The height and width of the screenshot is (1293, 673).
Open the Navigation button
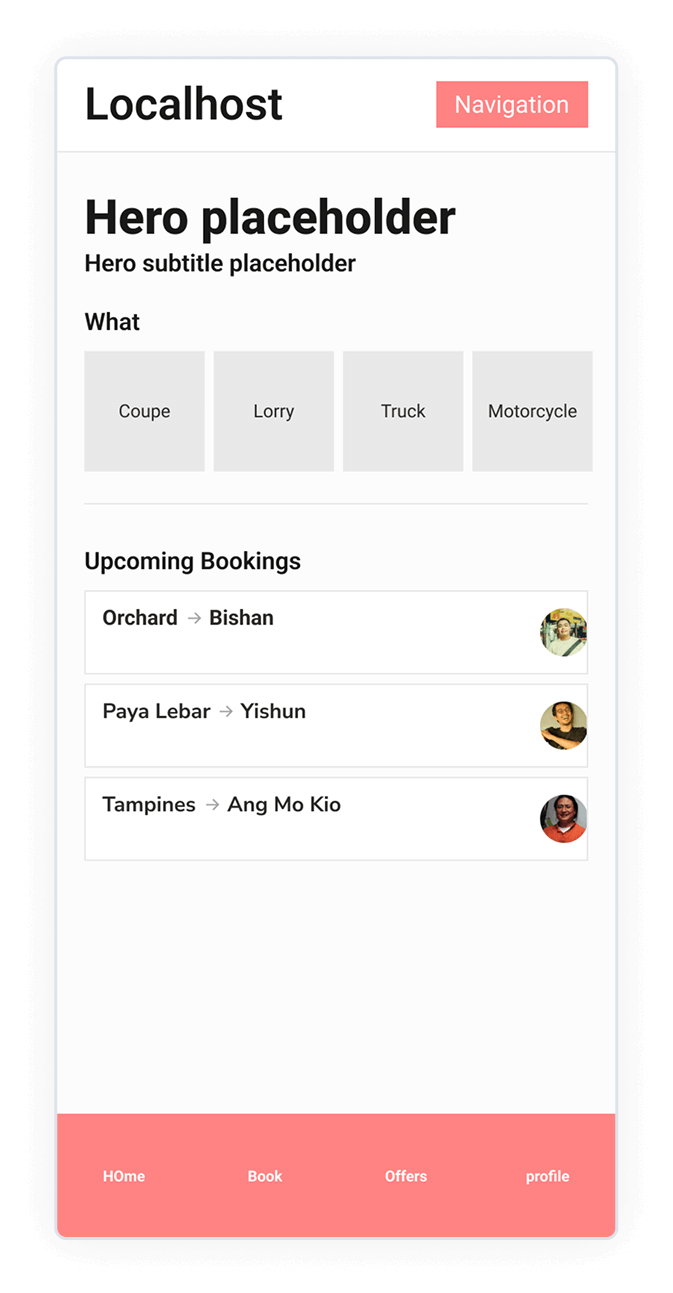[x=511, y=105]
